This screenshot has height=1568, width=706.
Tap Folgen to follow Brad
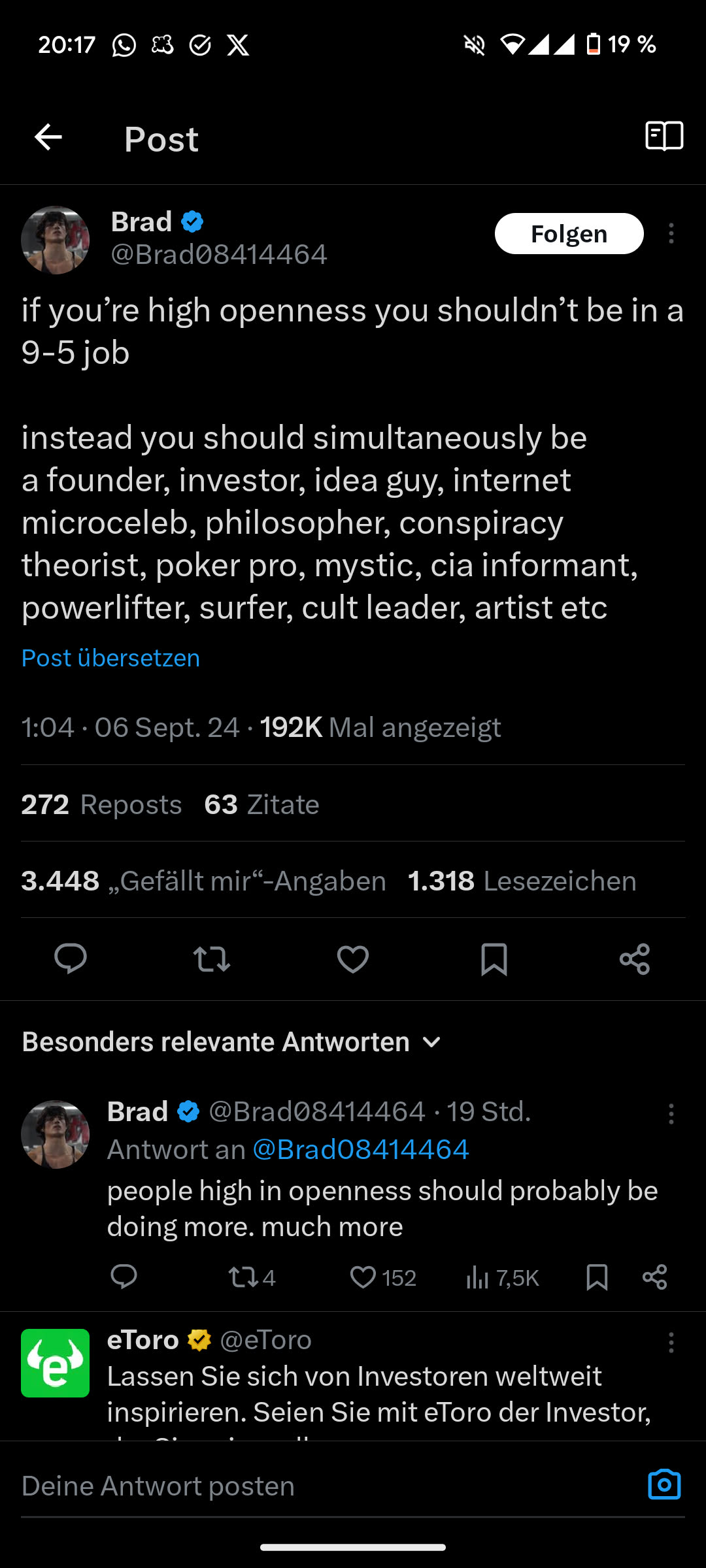click(569, 234)
